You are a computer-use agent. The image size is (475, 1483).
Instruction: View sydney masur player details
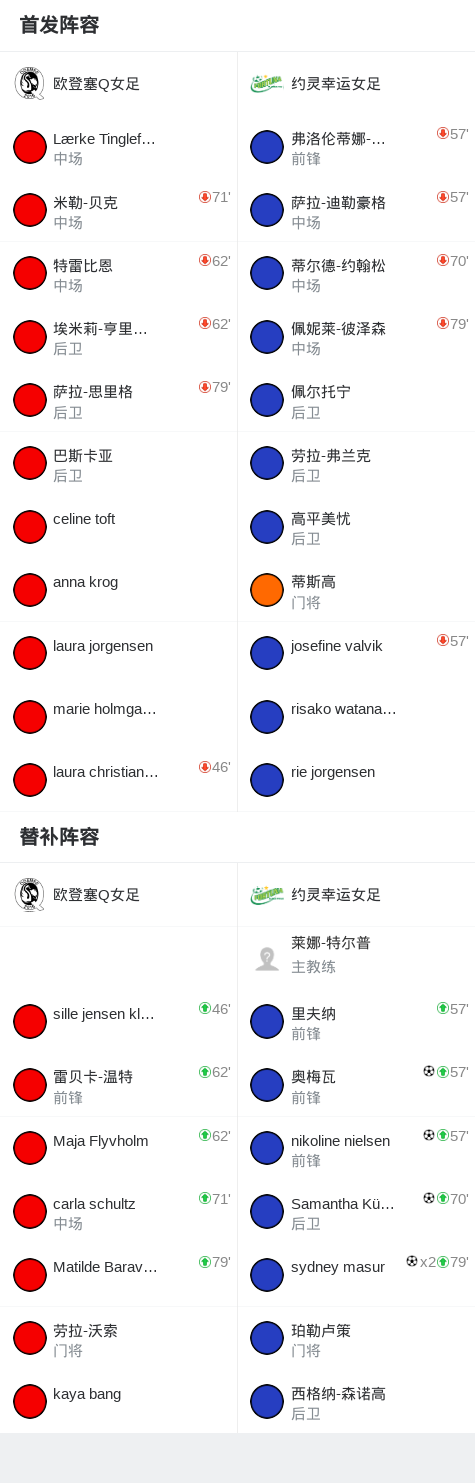tap(356, 1274)
